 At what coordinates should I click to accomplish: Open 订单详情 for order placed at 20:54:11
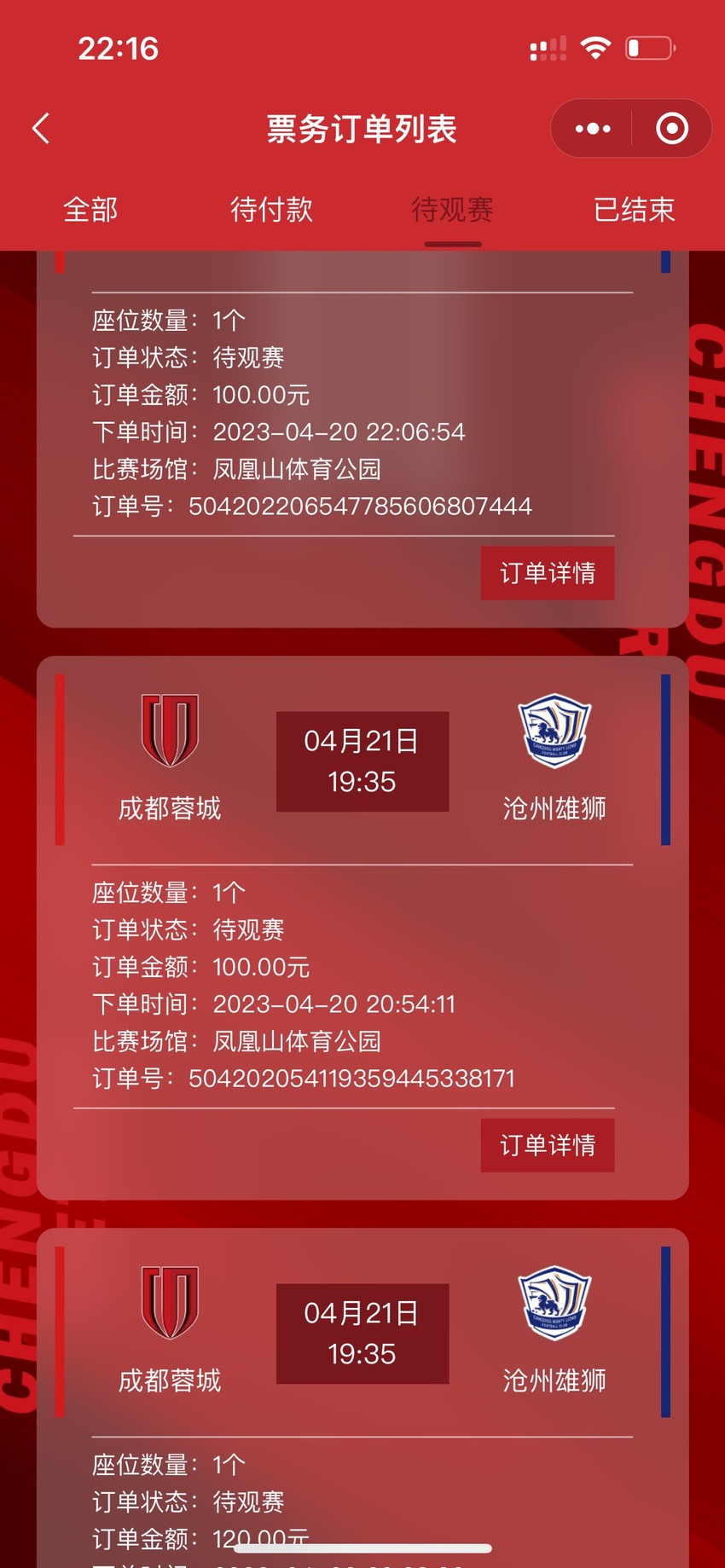[548, 1145]
